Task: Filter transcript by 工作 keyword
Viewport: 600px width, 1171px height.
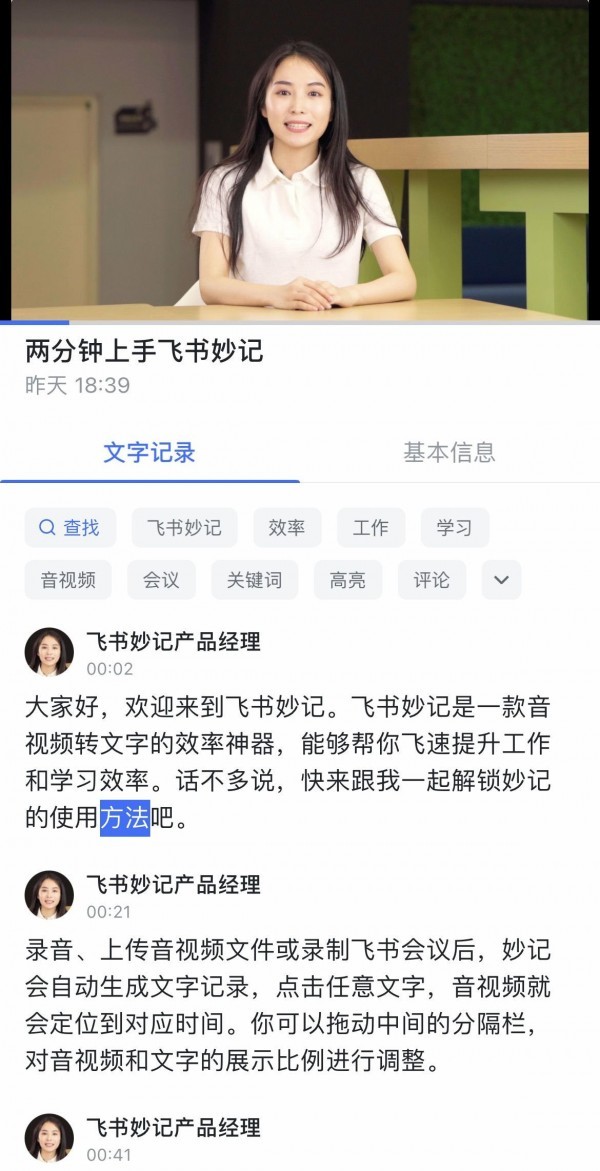Action: [x=370, y=527]
